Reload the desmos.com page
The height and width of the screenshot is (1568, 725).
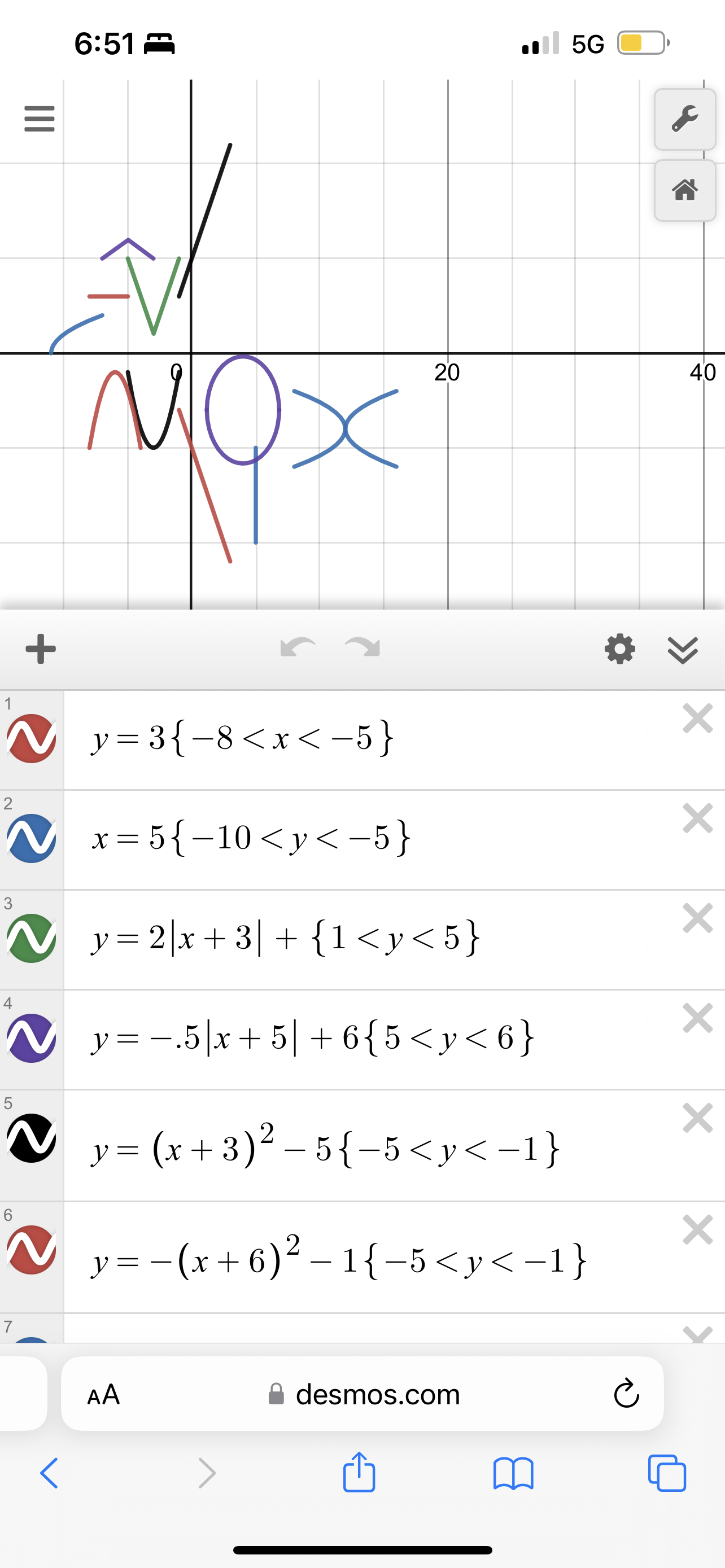click(x=626, y=1394)
